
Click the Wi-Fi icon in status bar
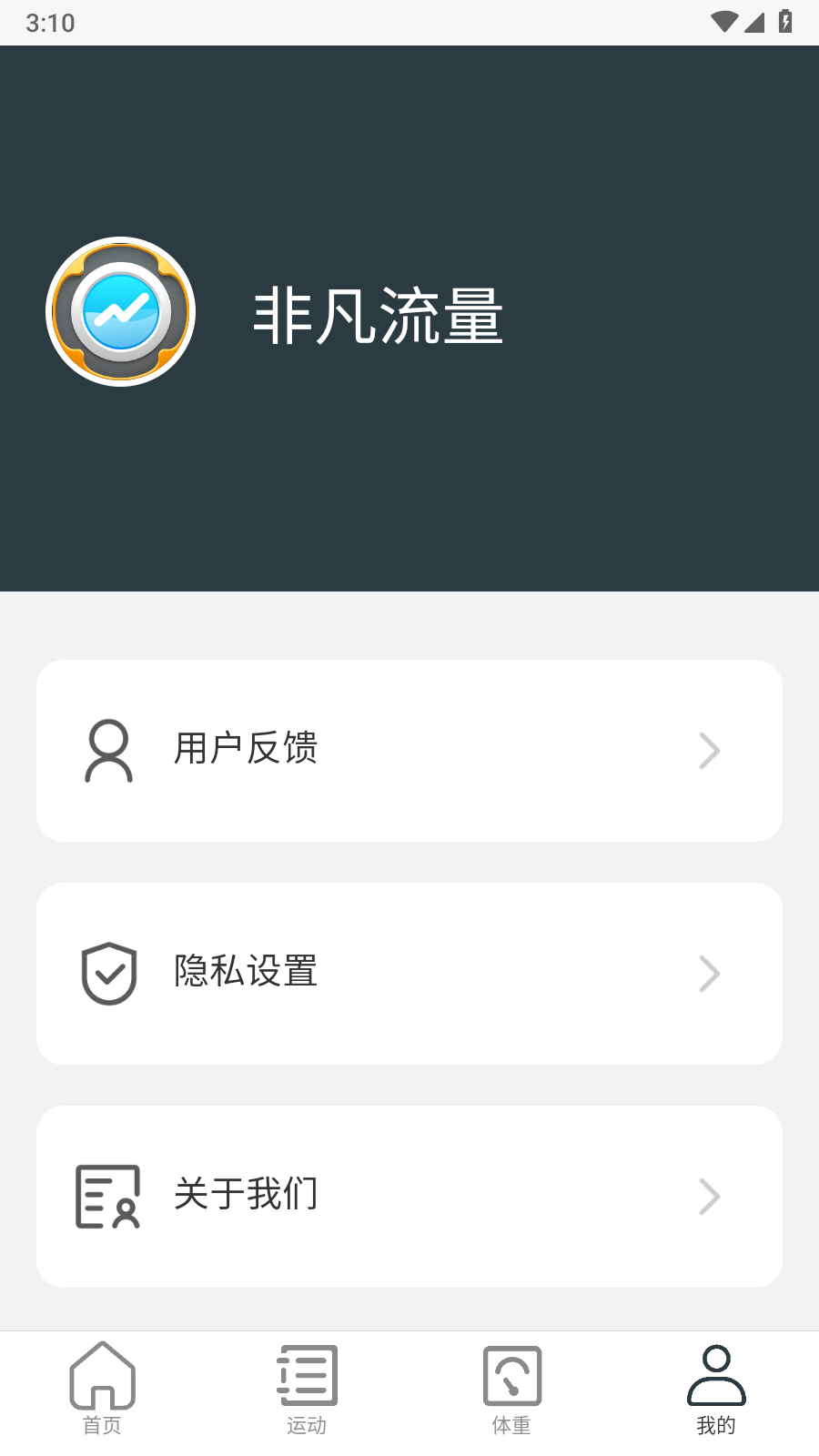725,23
